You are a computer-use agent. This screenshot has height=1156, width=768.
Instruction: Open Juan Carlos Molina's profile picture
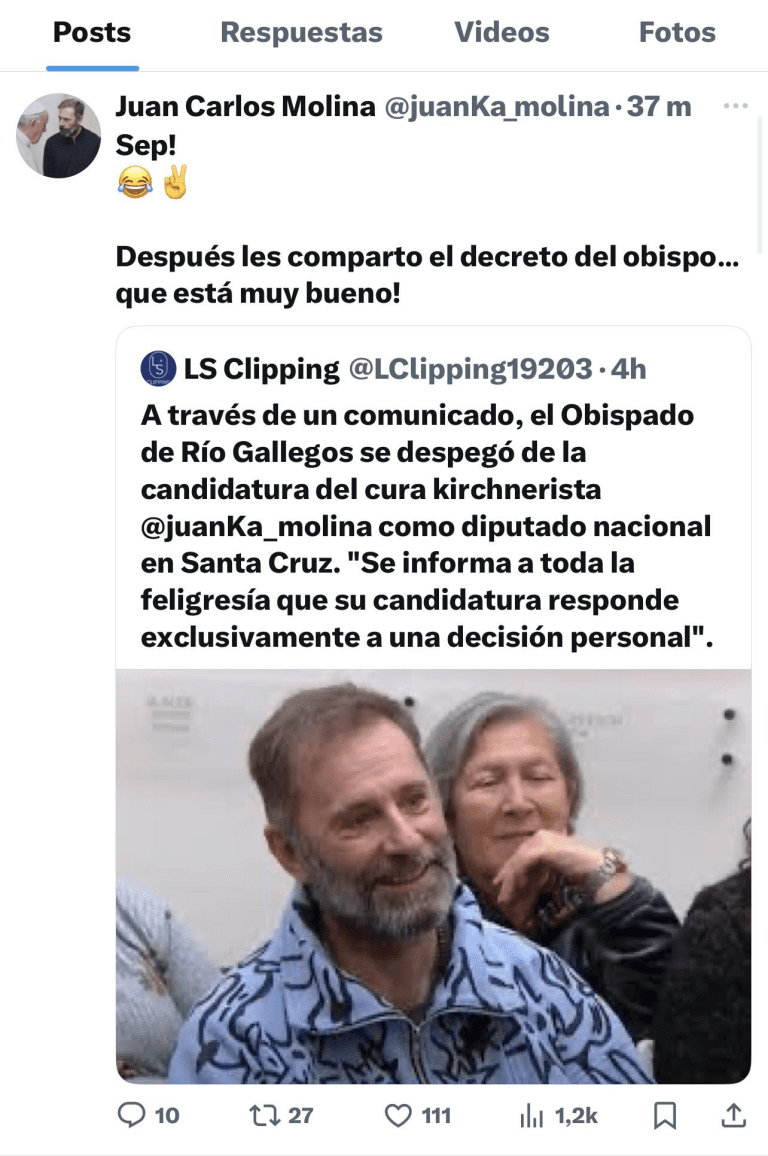coord(58,136)
